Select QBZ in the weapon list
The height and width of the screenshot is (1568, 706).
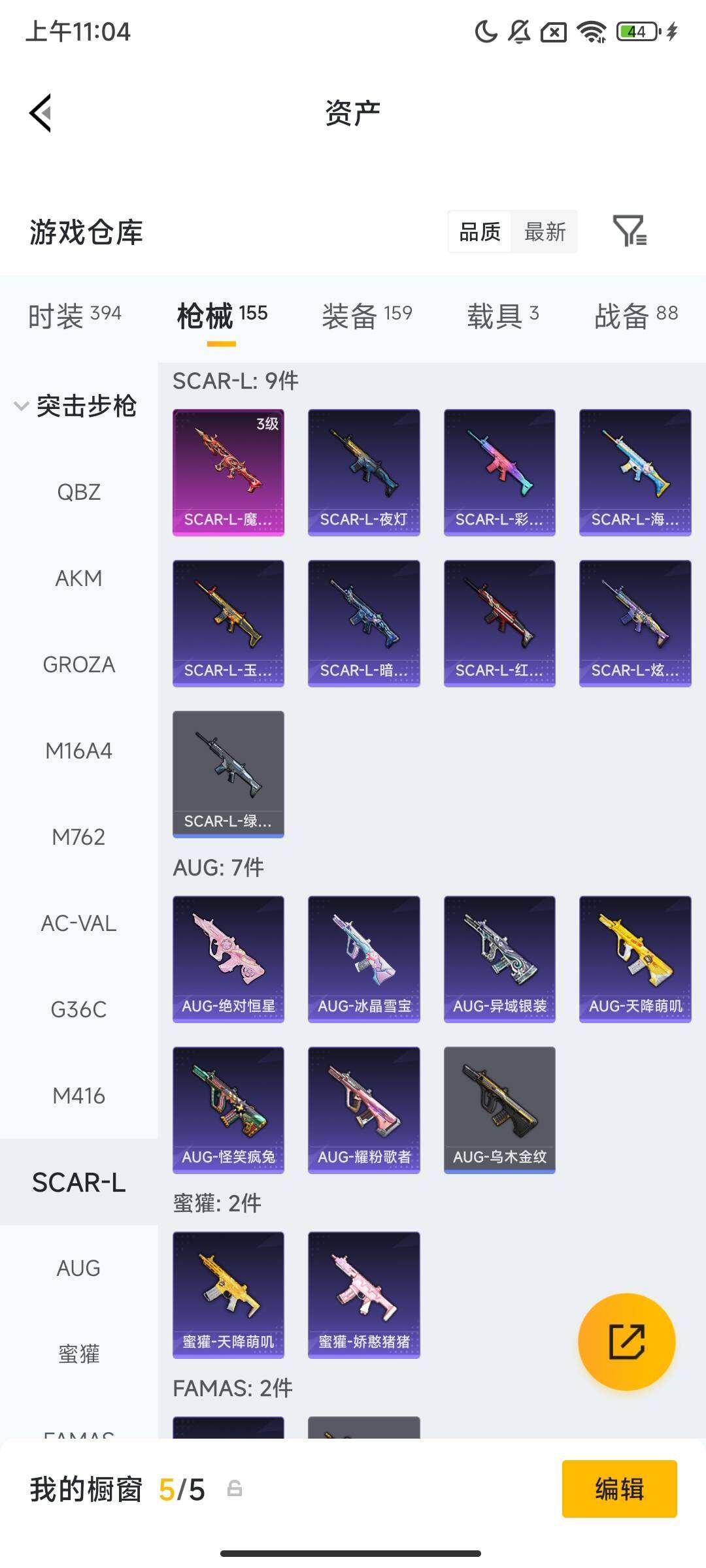[x=78, y=492]
